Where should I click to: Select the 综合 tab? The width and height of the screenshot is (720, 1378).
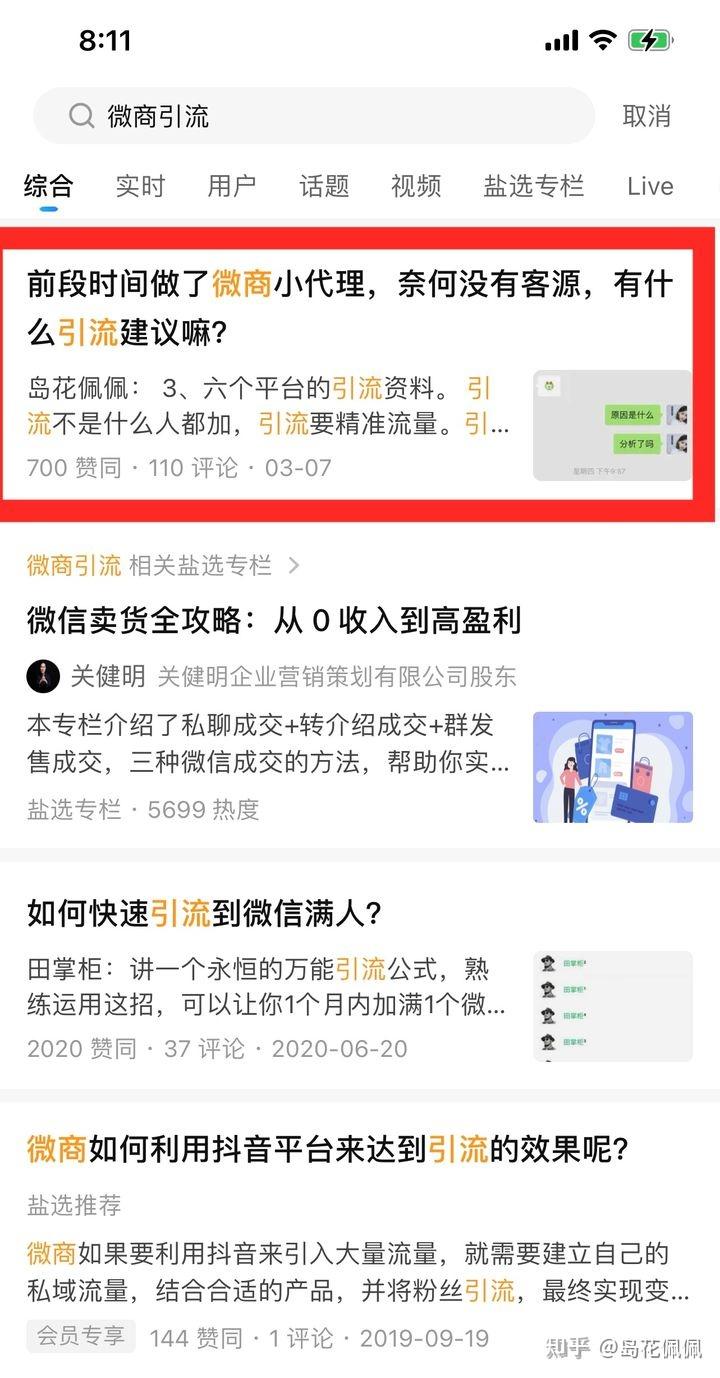pos(48,186)
